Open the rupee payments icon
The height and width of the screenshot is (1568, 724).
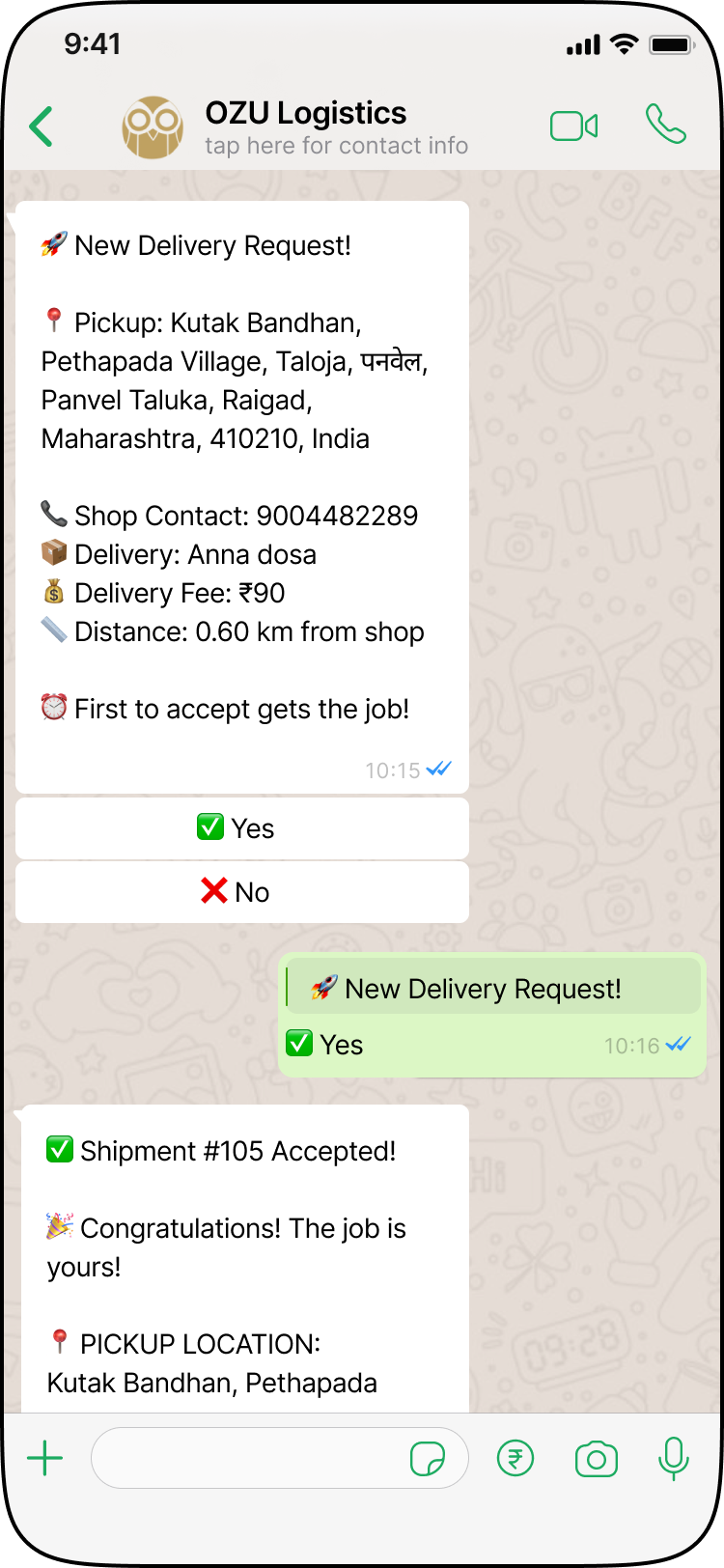pyautogui.click(x=515, y=1458)
